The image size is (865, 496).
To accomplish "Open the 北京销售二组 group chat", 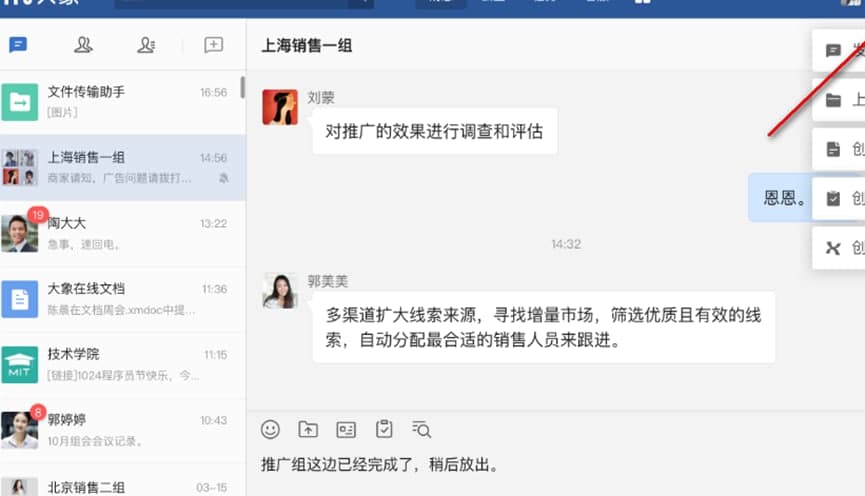I will coord(120,486).
